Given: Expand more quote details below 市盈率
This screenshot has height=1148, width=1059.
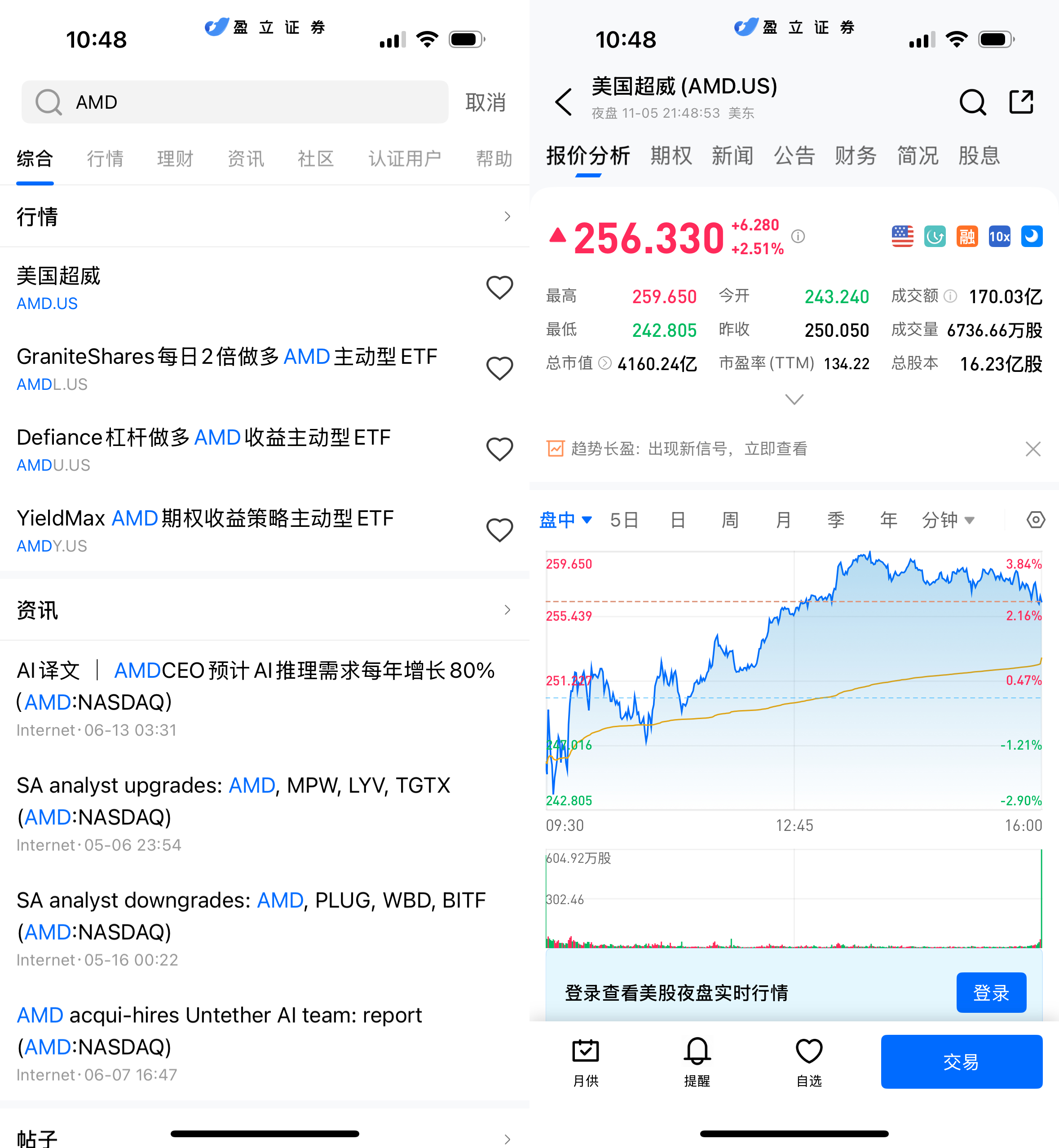Looking at the screenshot, I should pyautogui.click(x=794, y=399).
